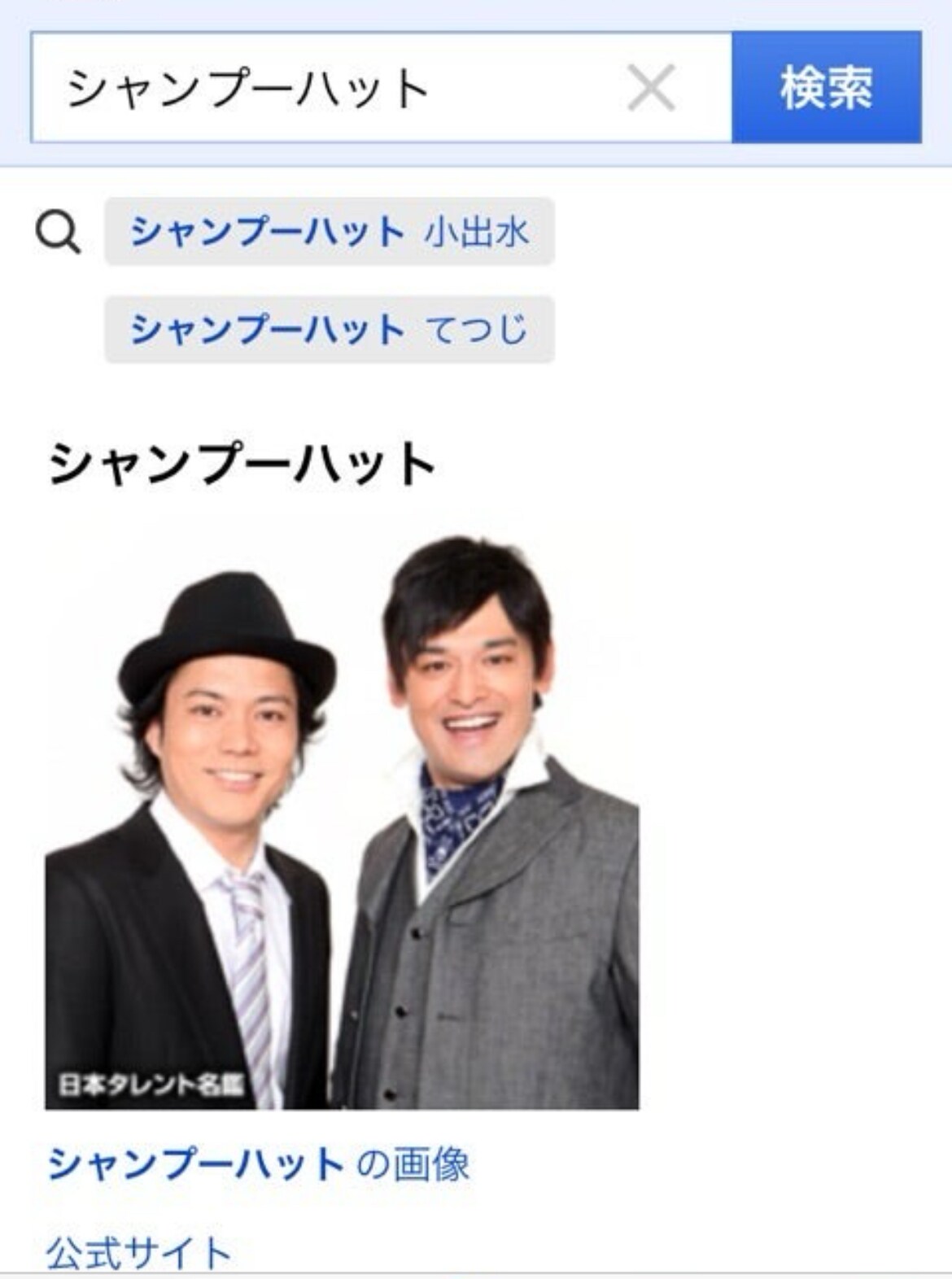Clear the search text with X
The width and height of the screenshot is (952, 1279).
click(x=651, y=88)
